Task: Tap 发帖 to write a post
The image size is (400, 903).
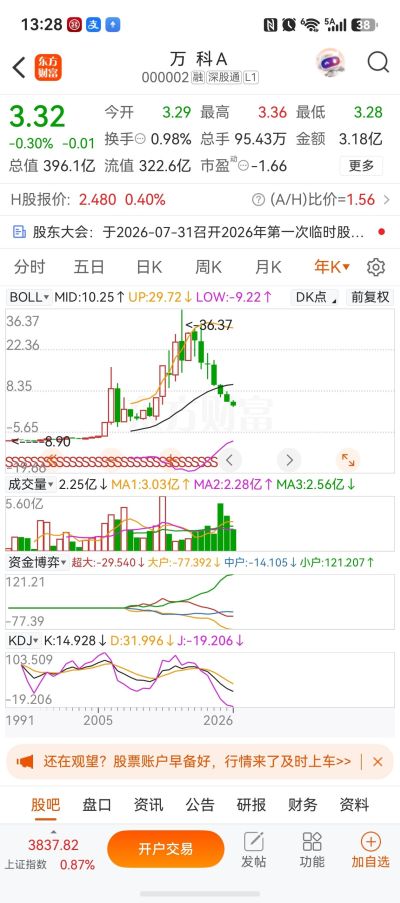Action: click(254, 849)
